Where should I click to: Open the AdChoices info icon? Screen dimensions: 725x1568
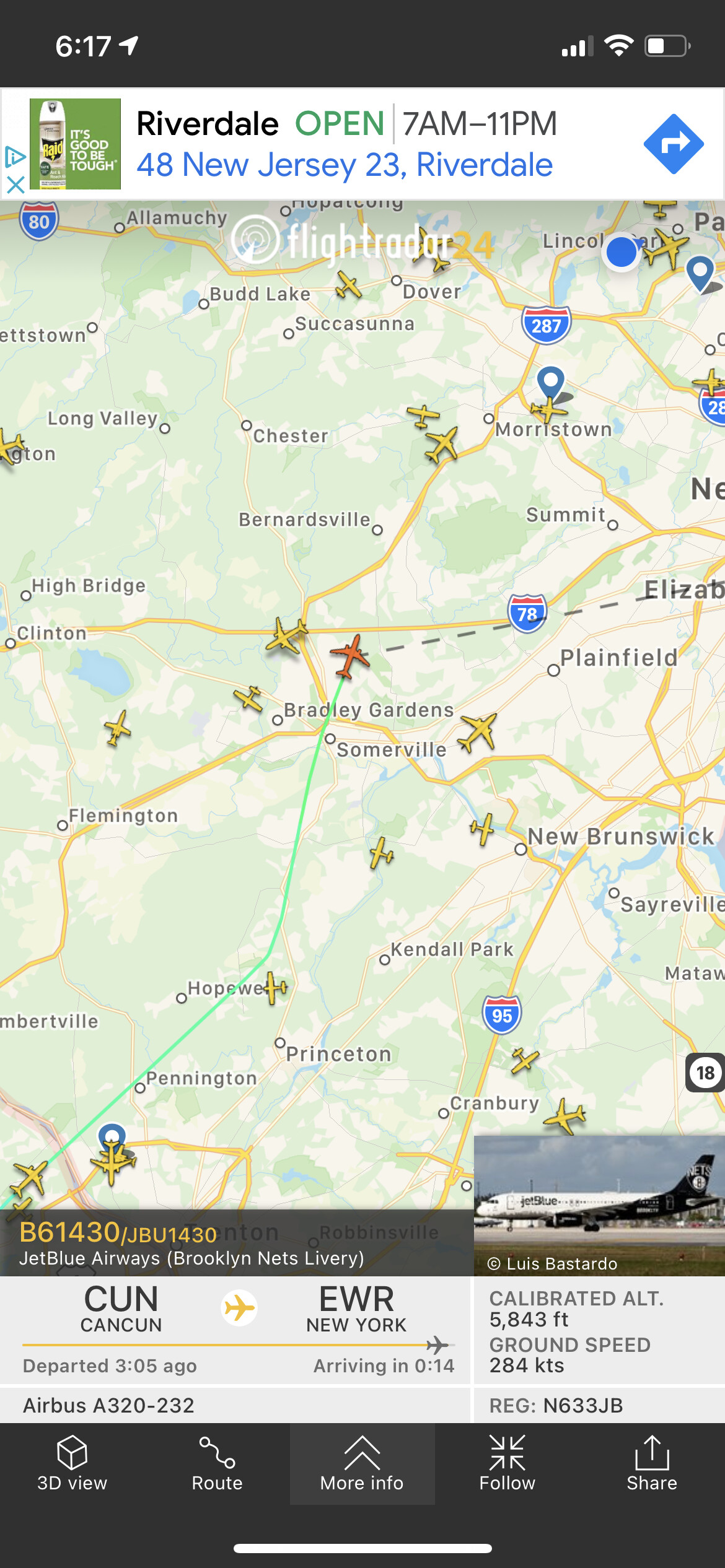click(15, 157)
